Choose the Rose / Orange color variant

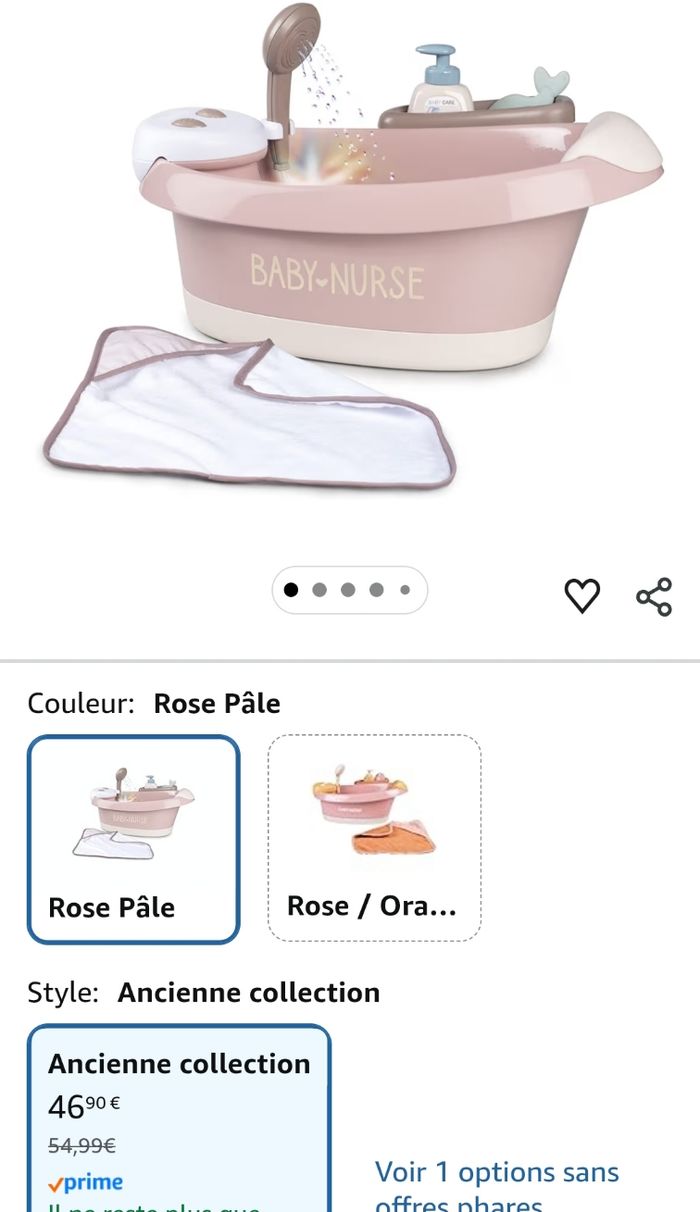374,837
